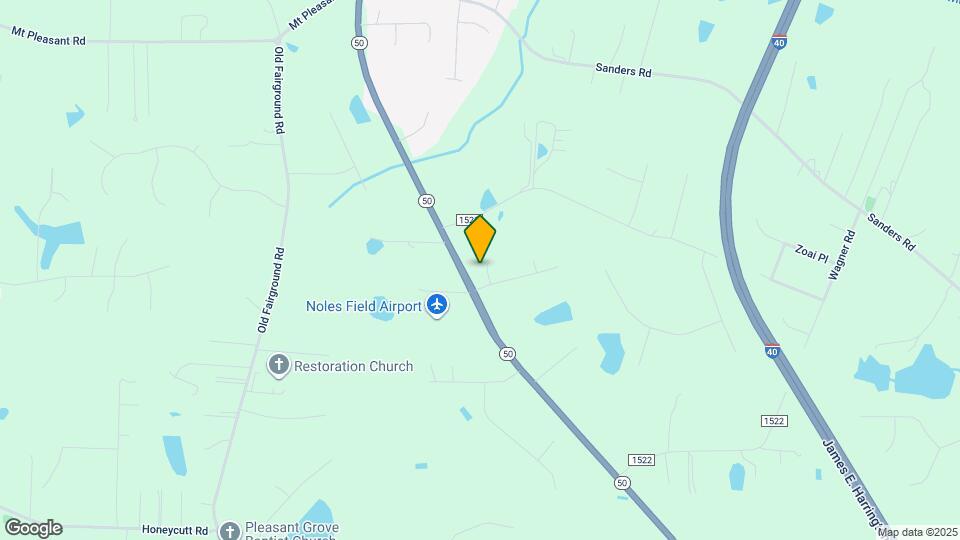960x540 pixels.
Task: Open the Noles Field Airport map pin
Action: [436, 305]
